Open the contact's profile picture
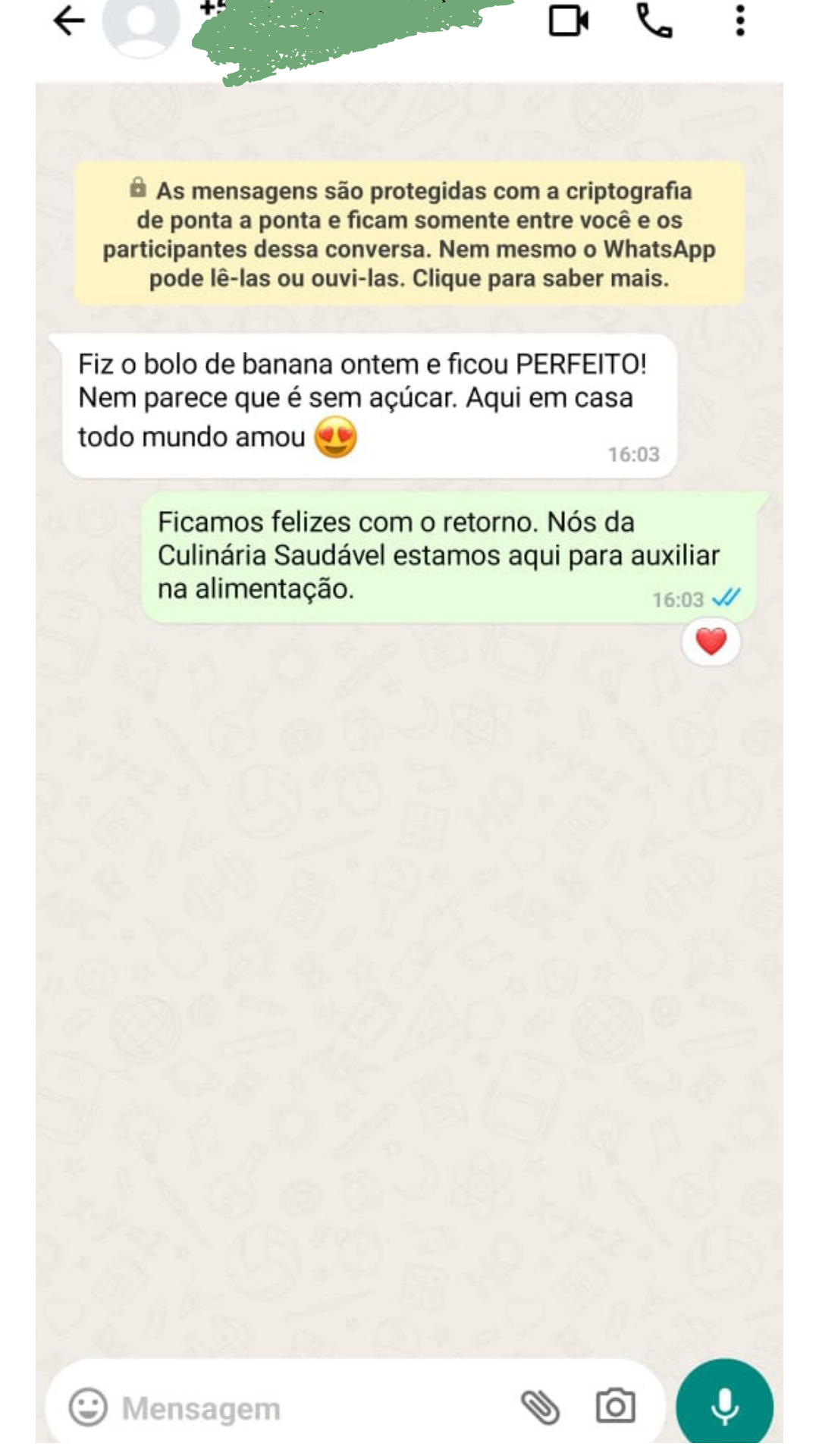The height and width of the screenshot is (1456, 819). tap(141, 23)
